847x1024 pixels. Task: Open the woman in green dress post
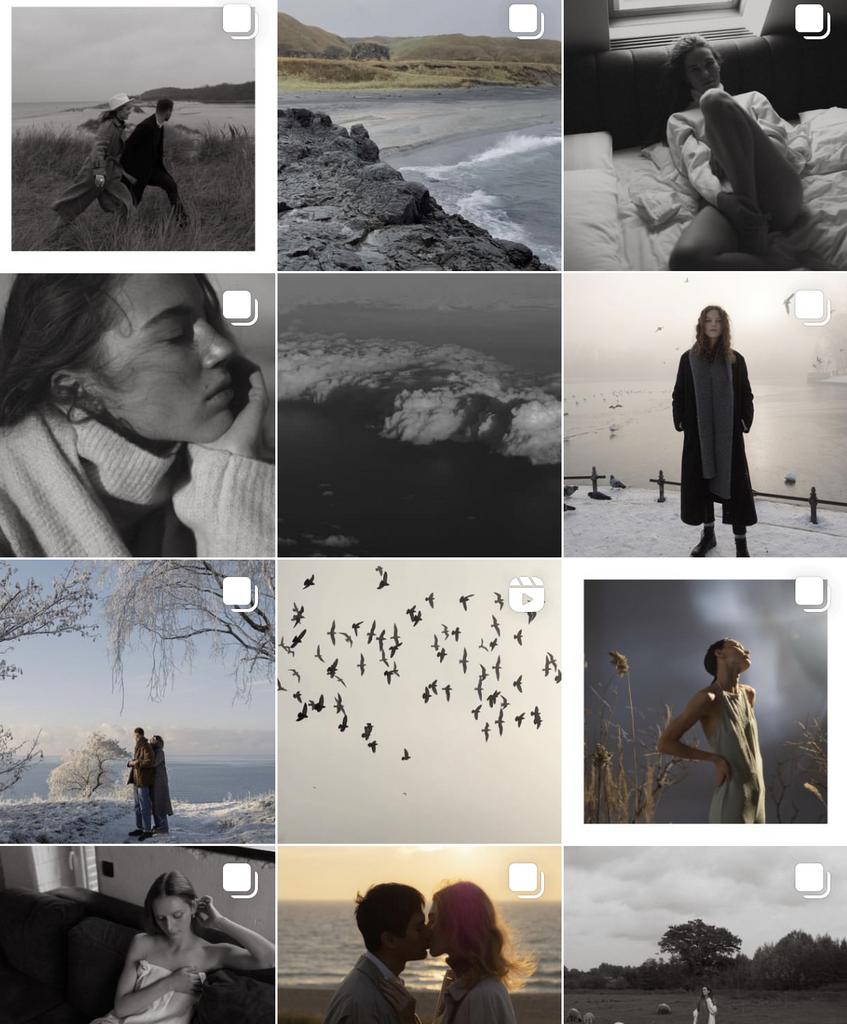pos(705,700)
